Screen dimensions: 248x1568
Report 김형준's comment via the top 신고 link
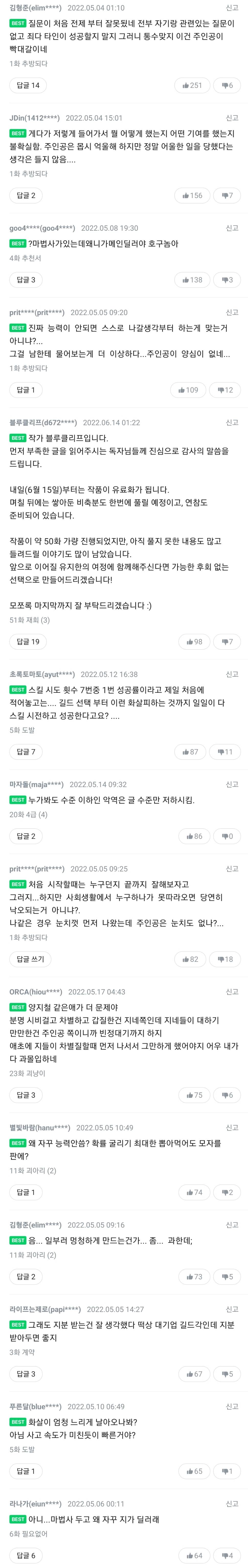232,8
